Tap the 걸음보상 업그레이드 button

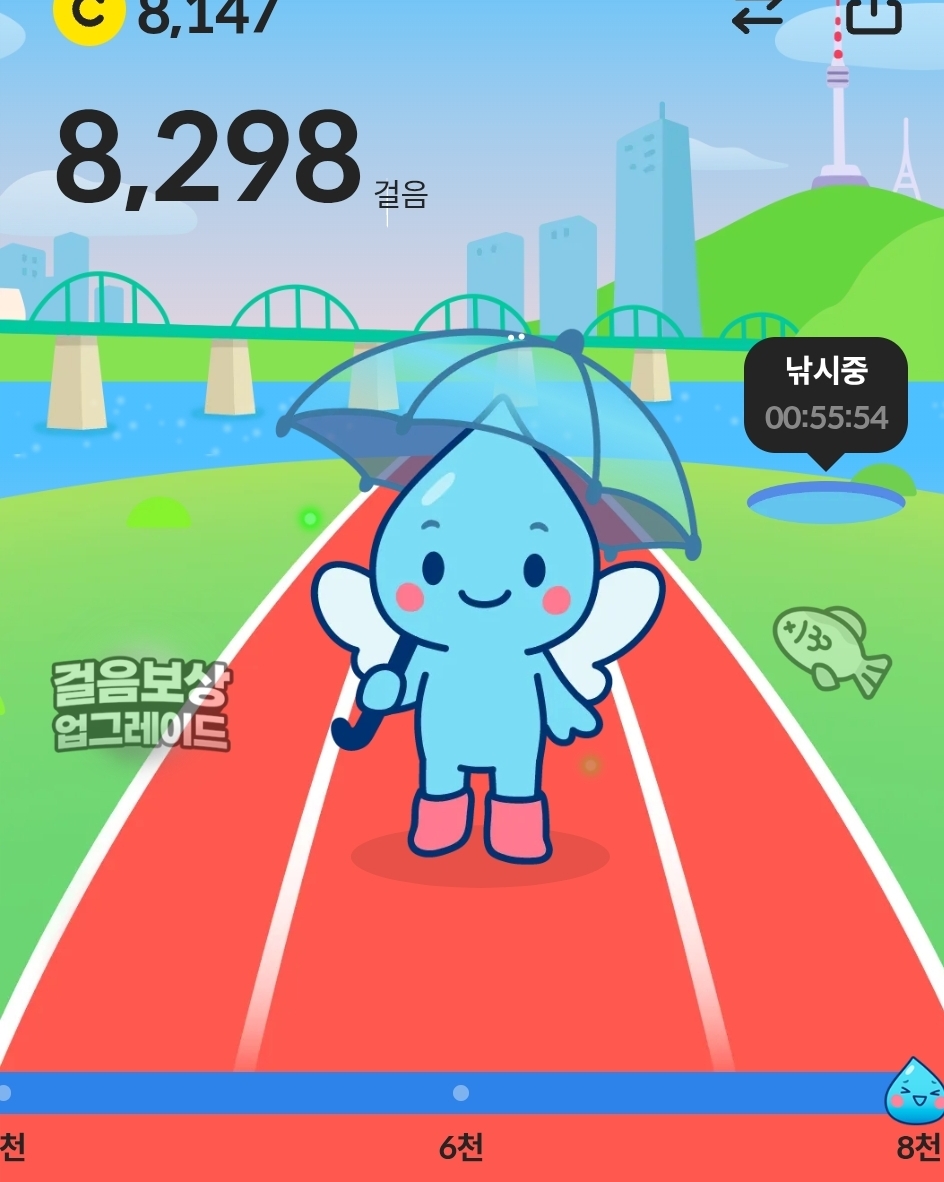tap(141, 707)
